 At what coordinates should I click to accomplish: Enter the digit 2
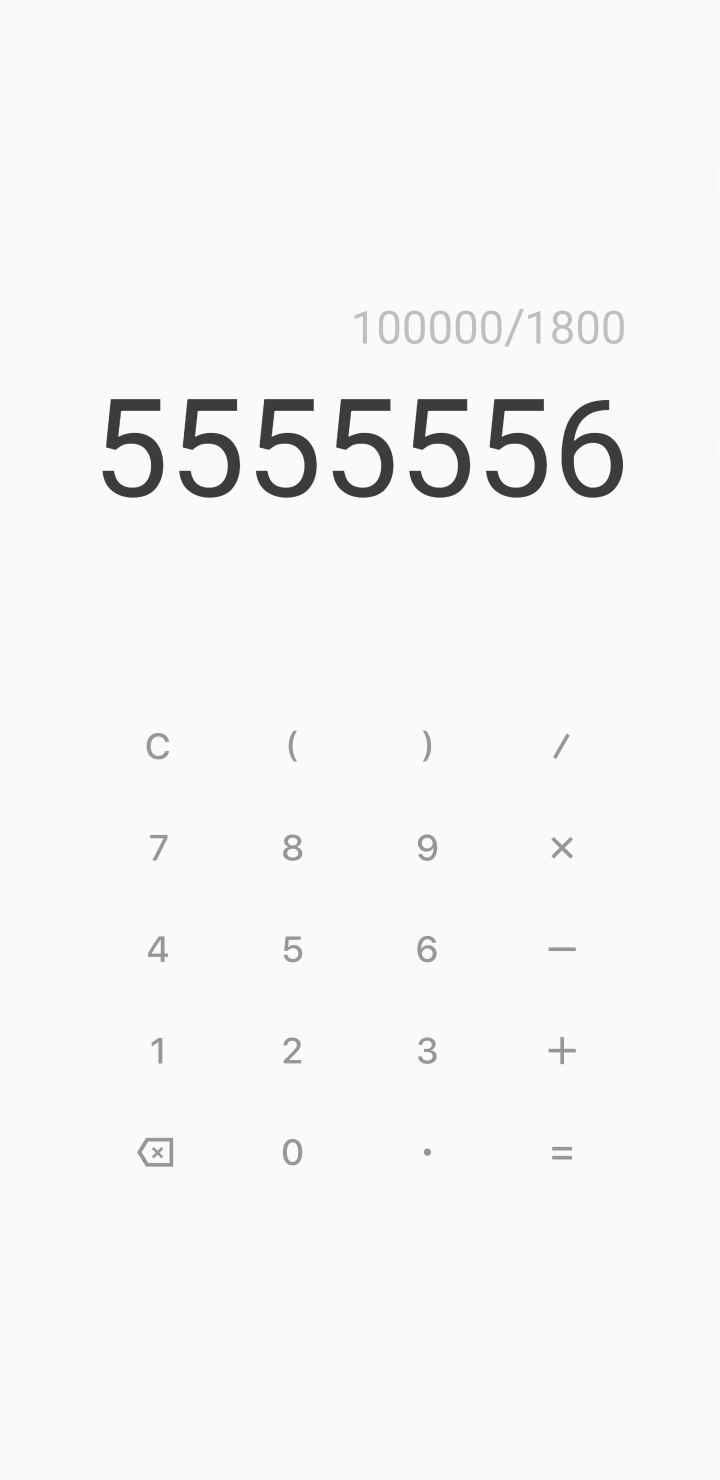[x=292, y=1051]
